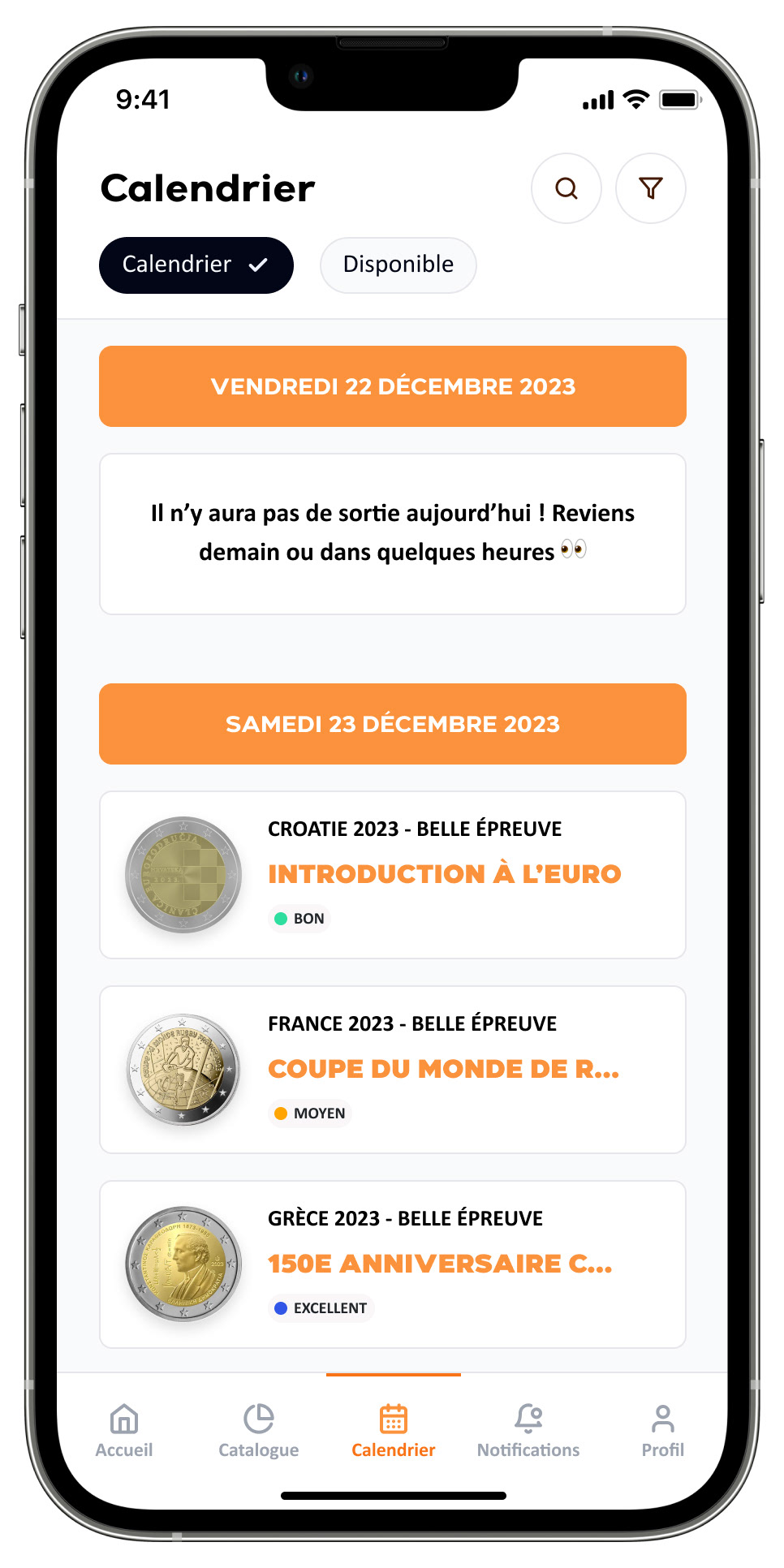Select the Calendrier chip

pyautogui.click(x=196, y=265)
